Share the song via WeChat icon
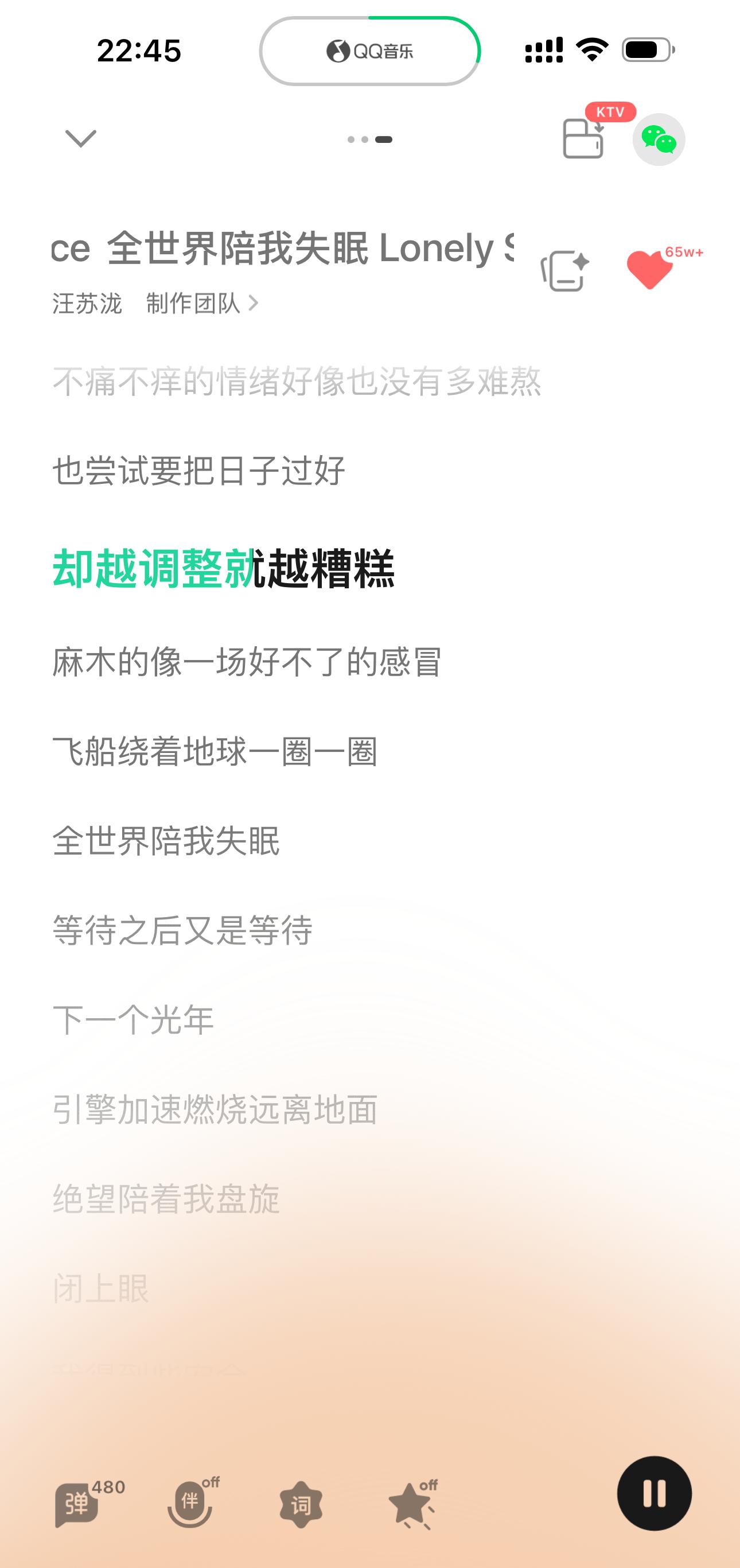The image size is (740, 1568). pos(659,139)
